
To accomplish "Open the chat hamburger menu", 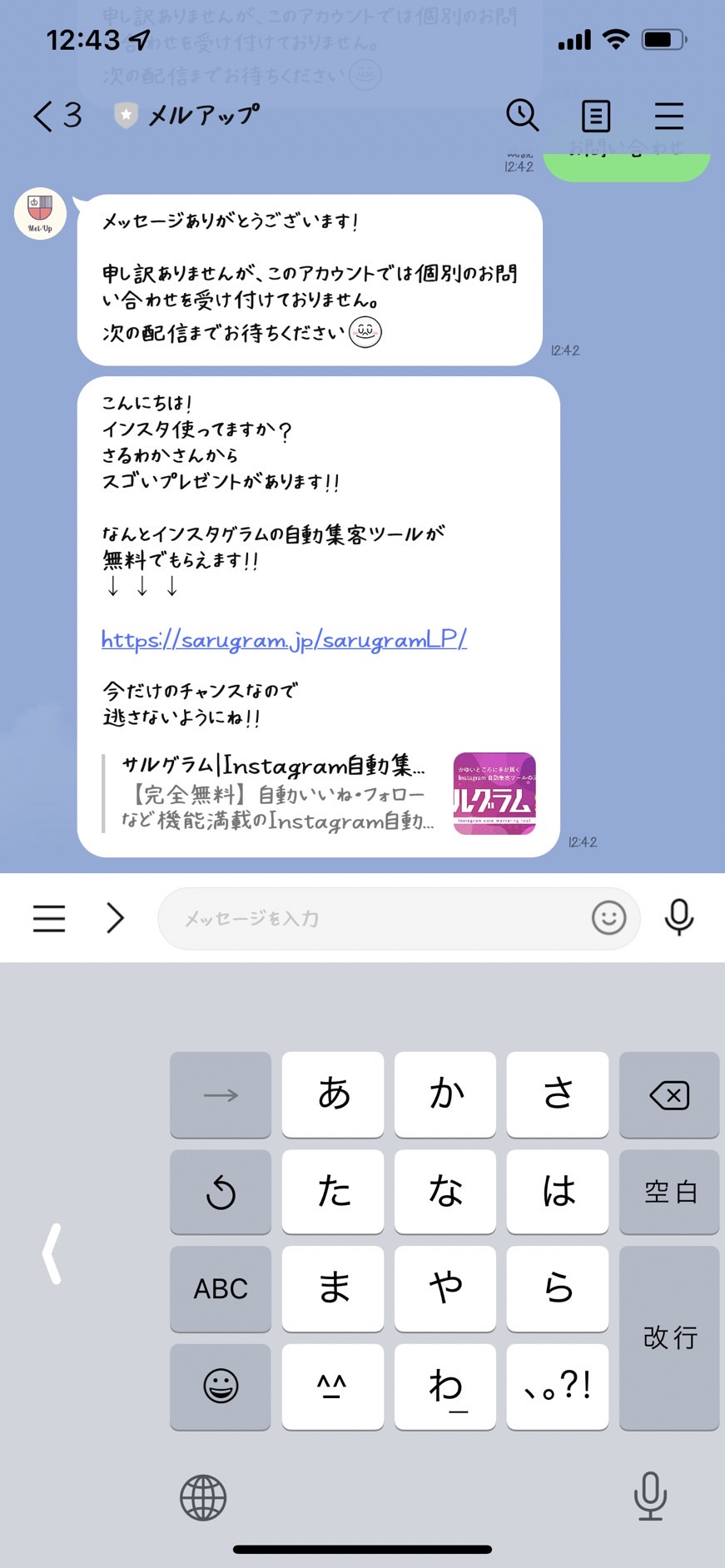I will click(668, 116).
